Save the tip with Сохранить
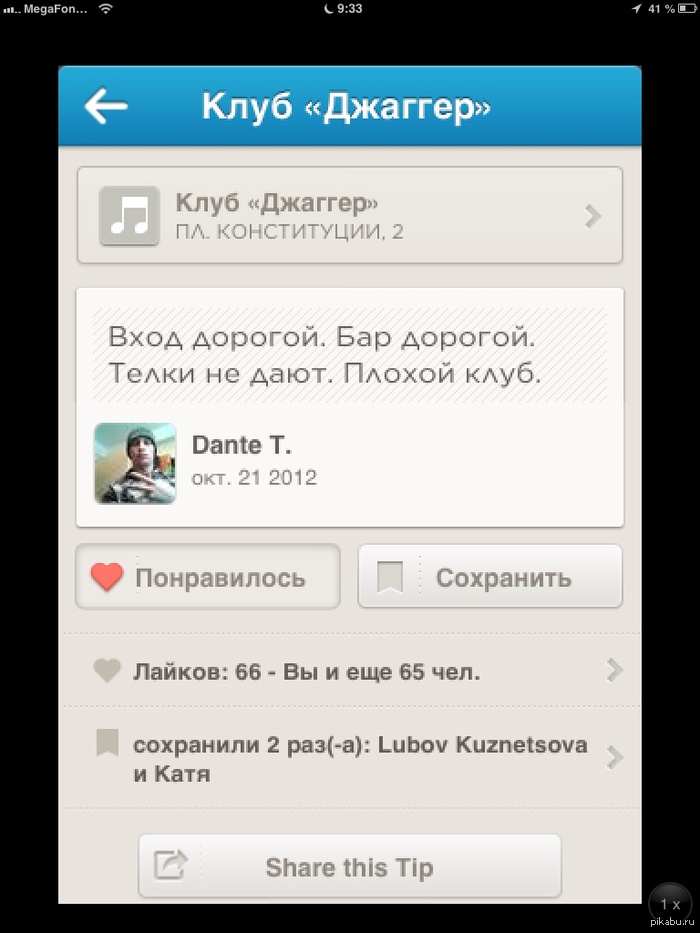The width and height of the screenshot is (700, 933). pyautogui.click(x=490, y=577)
